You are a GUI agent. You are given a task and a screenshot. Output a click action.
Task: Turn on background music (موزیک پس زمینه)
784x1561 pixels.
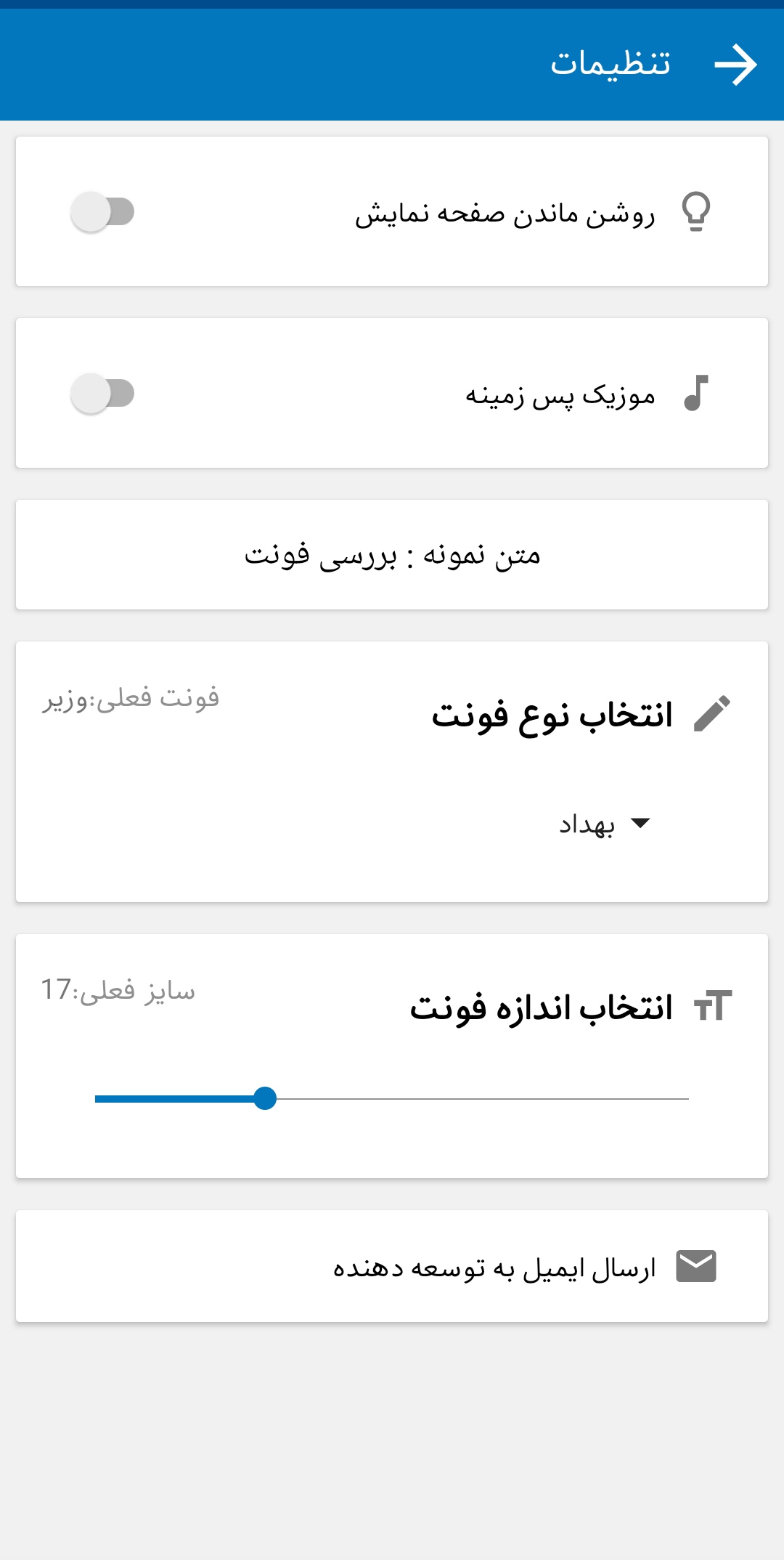[103, 394]
